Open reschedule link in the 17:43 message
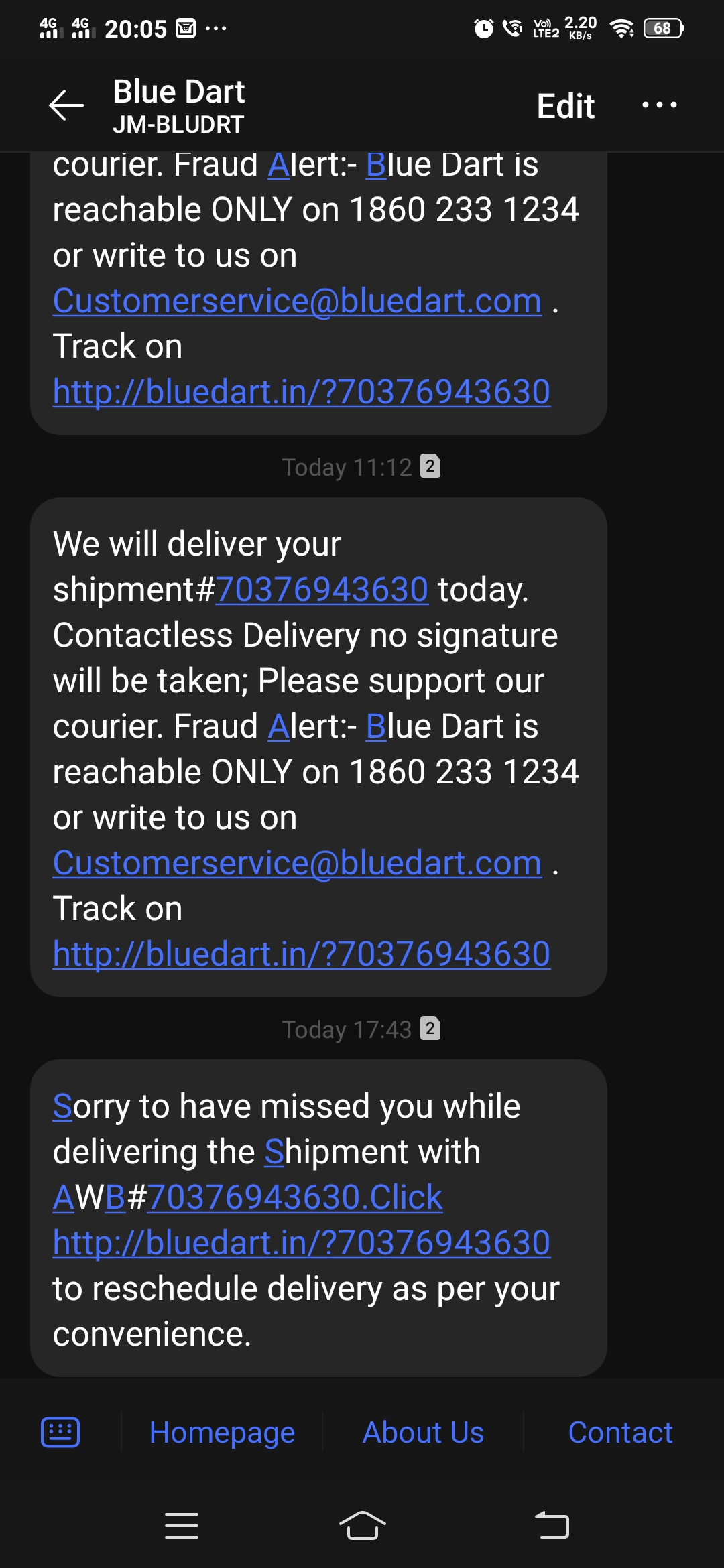Viewport: 724px width, 1568px height. (x=302, y=1243)
